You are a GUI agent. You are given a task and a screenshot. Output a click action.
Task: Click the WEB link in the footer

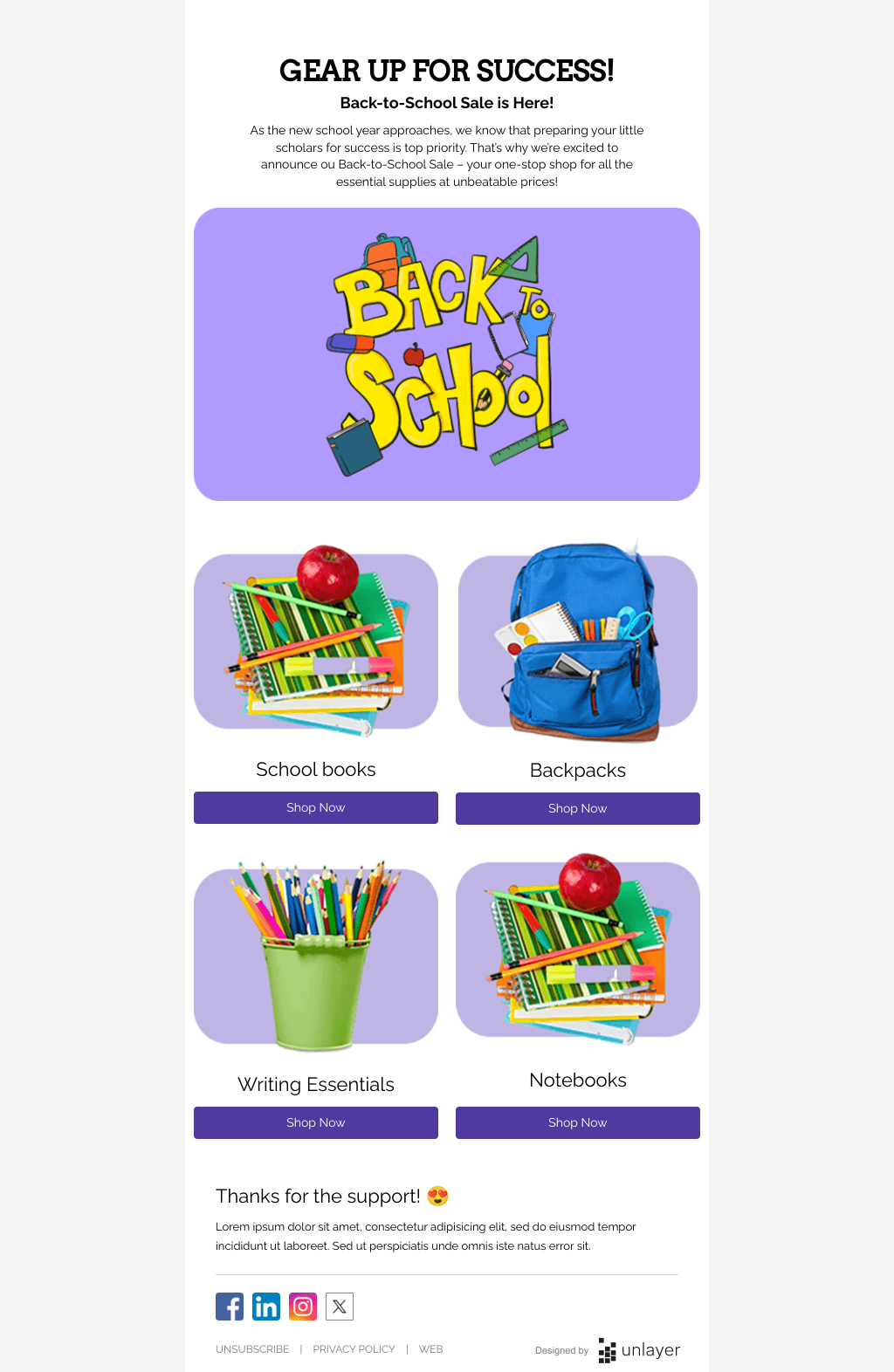431,1349
